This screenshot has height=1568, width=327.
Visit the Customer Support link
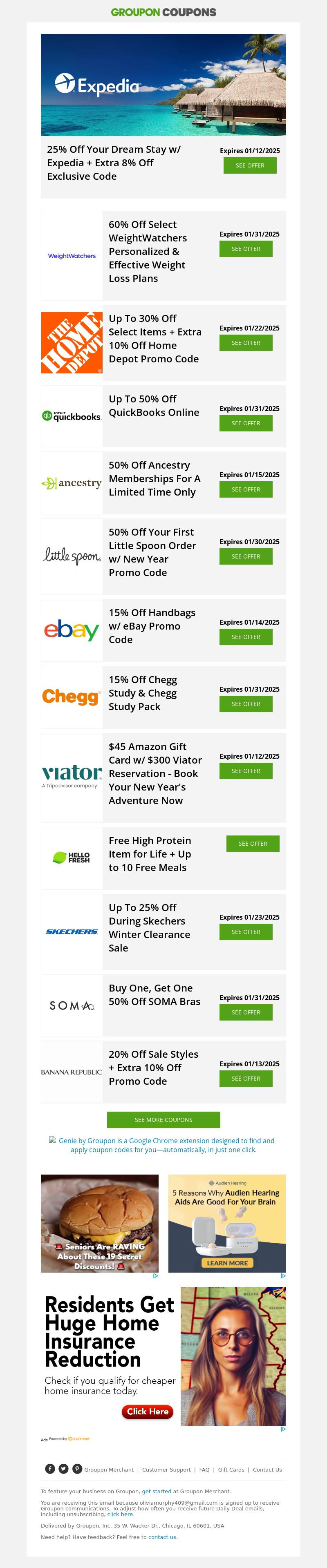166,1470
